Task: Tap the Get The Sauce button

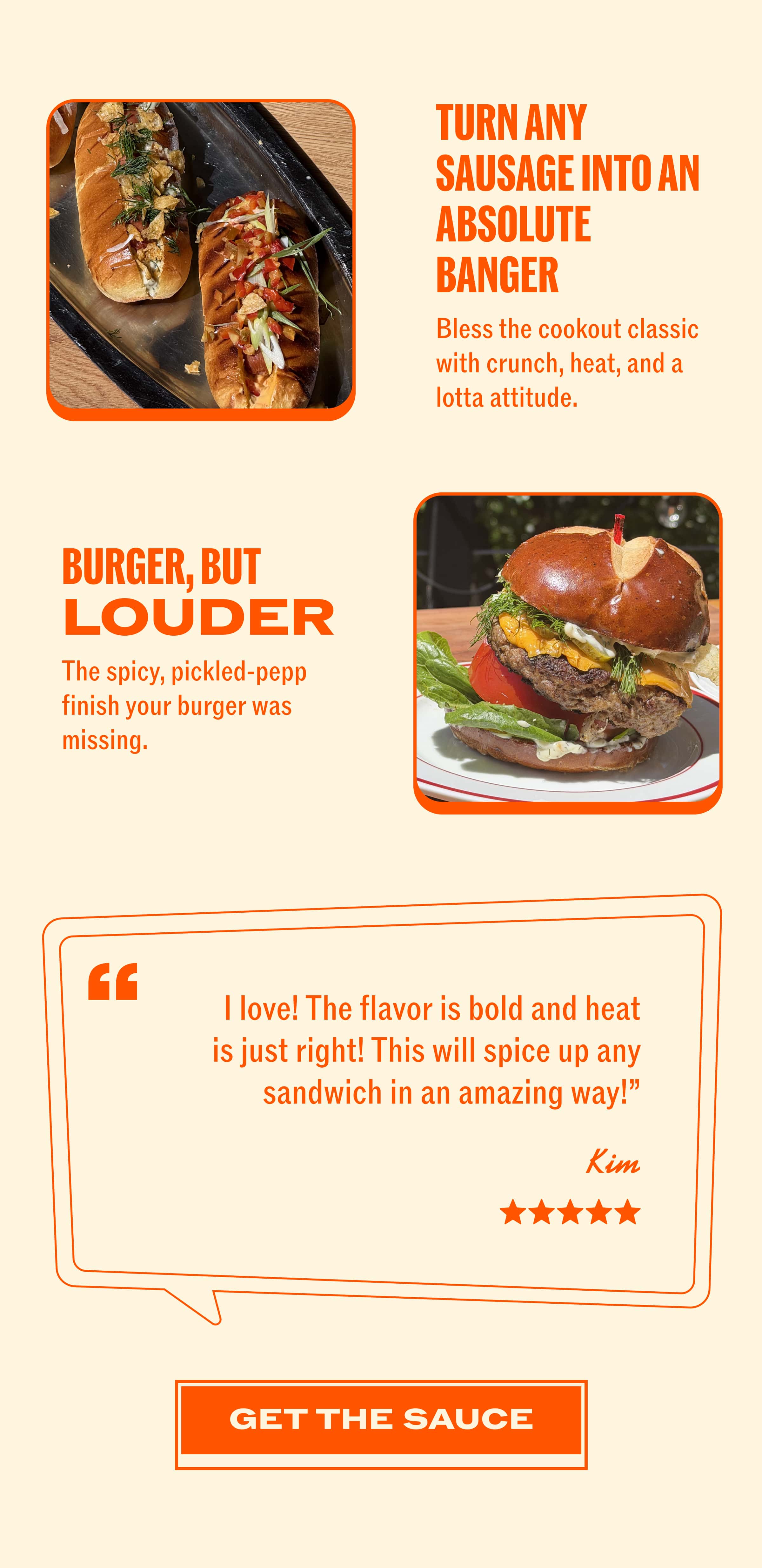Action: [x=381, y=1424]
